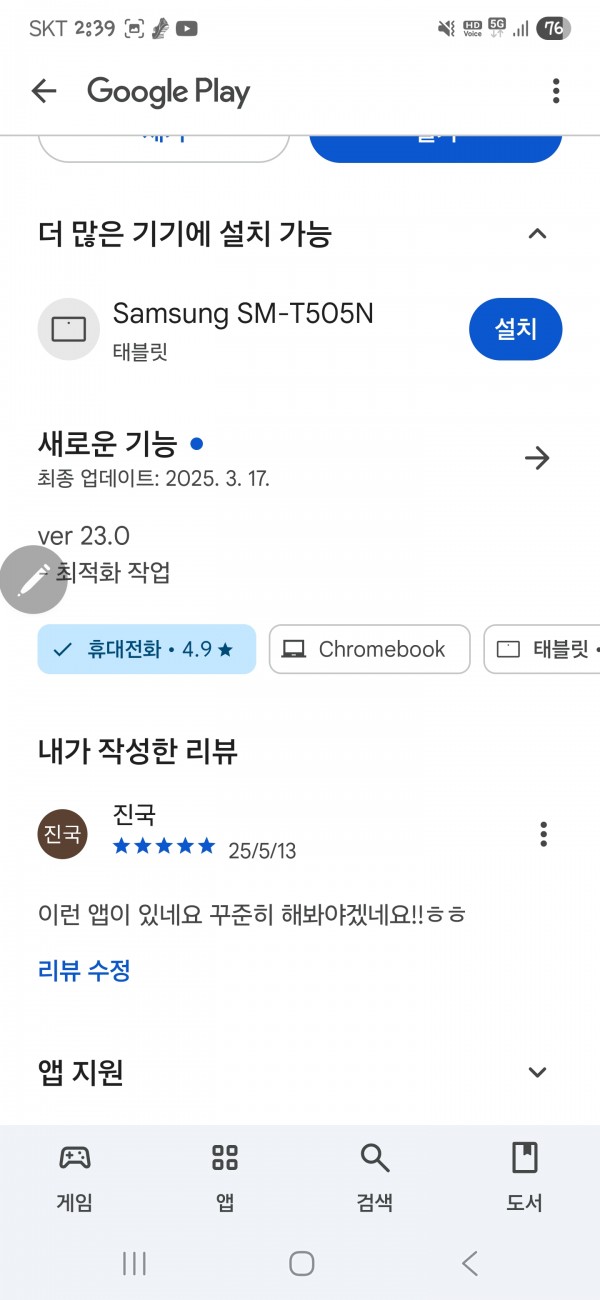Go to the home screen
Image resolution: width=600 pixels, height=1300 pixels.
[302, 1263]
